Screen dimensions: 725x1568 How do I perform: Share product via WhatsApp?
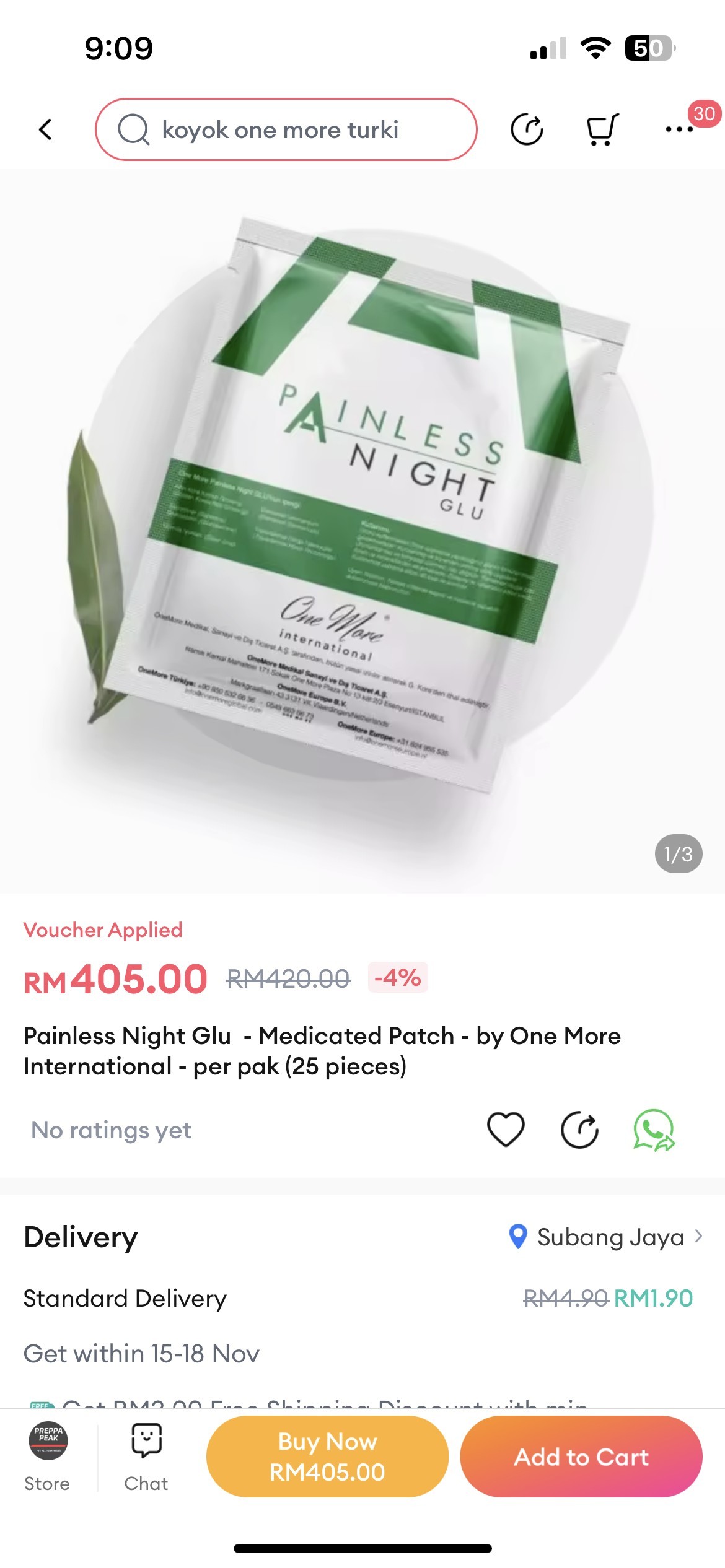(654, 1130)
